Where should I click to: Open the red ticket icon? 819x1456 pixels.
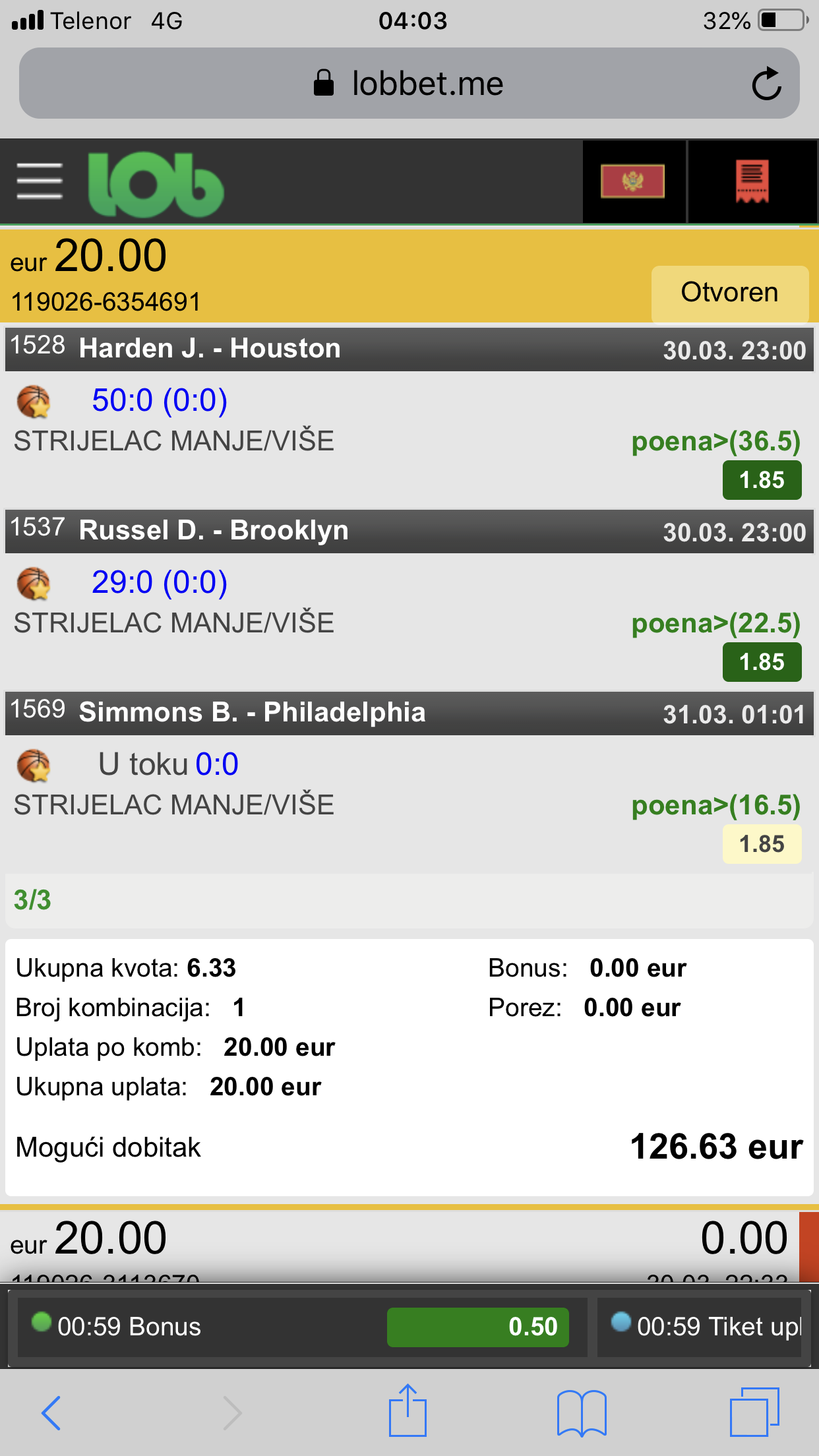[752, 181]
